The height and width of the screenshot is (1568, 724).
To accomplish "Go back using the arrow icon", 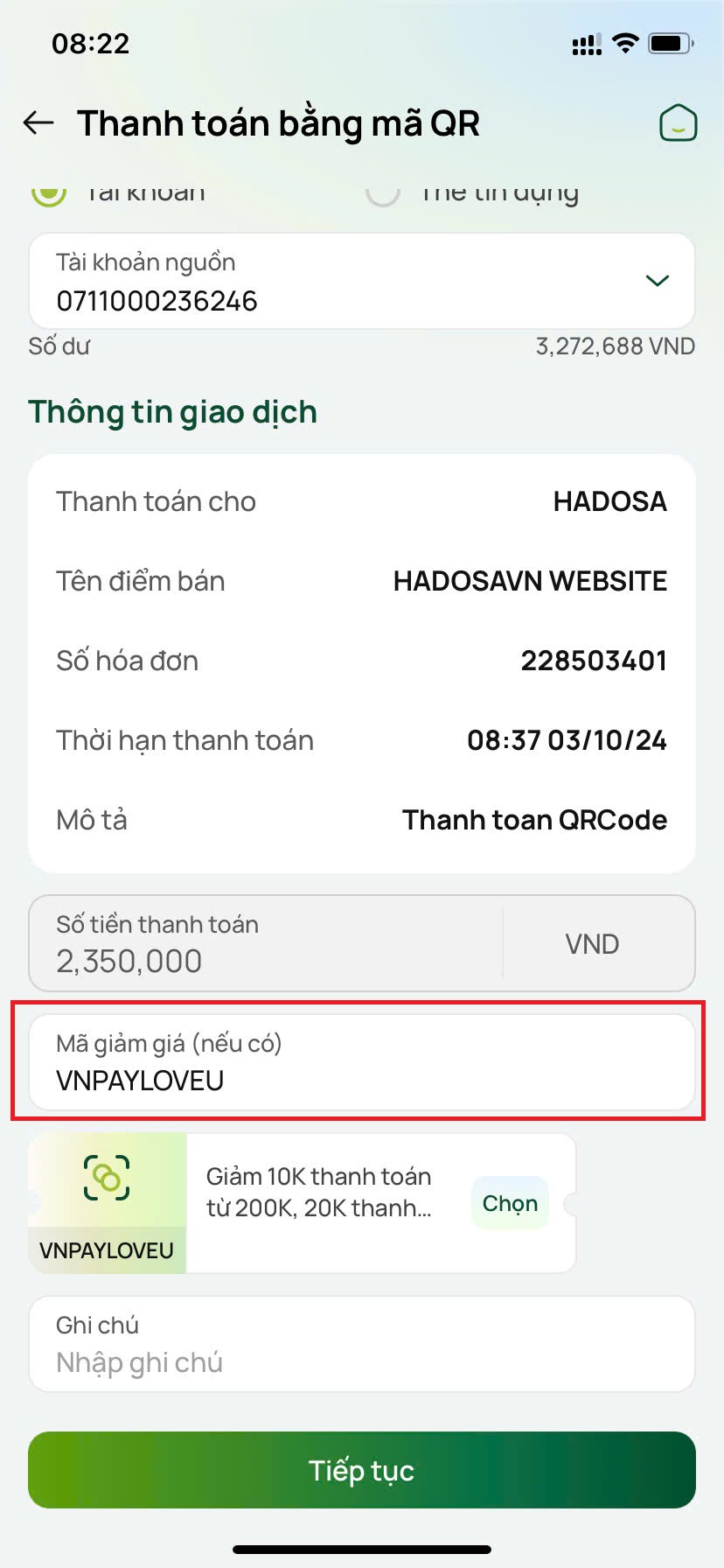I will click(x=38, y=123).
